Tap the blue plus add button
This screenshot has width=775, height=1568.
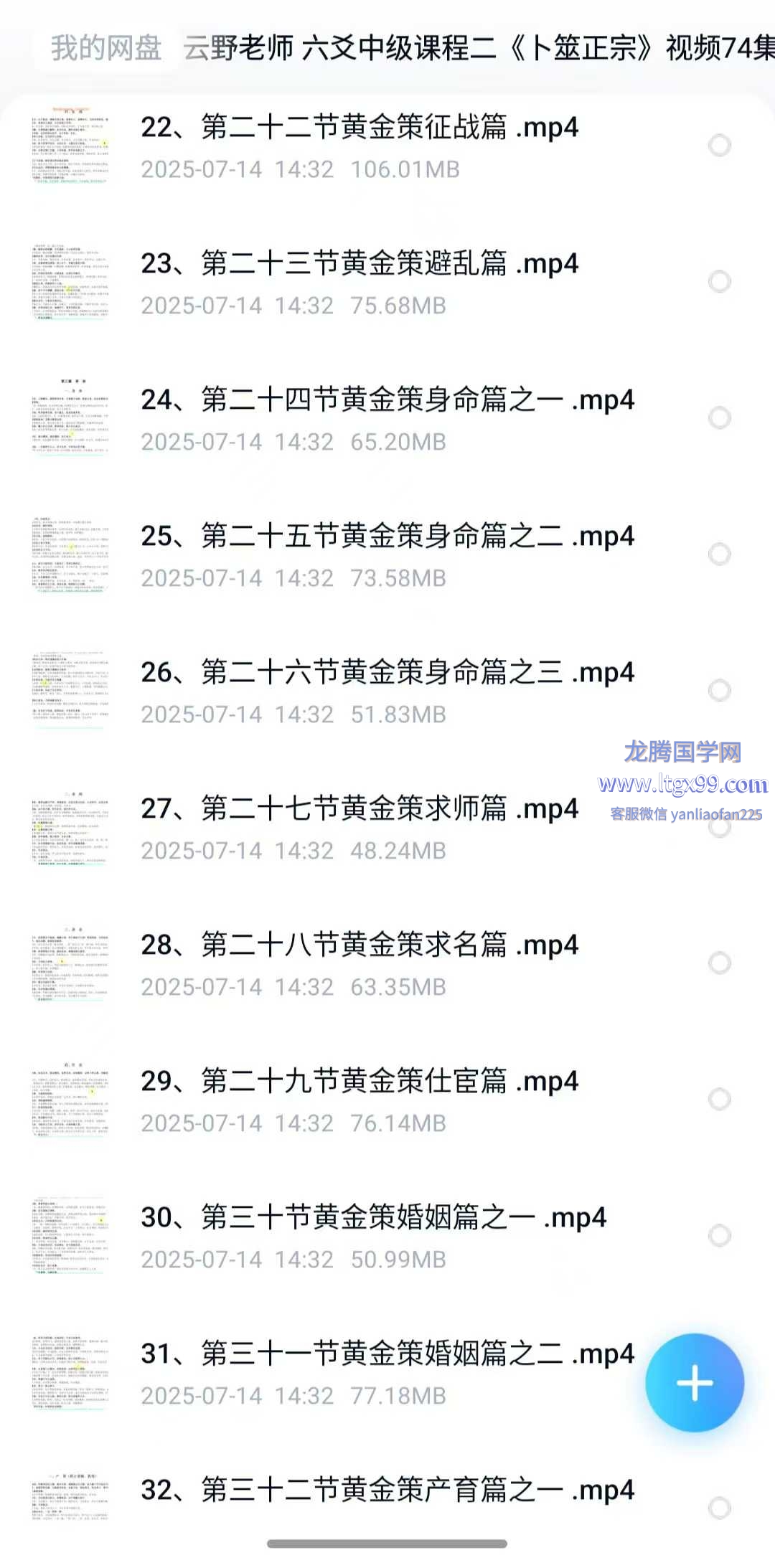tap(695, 1382)
